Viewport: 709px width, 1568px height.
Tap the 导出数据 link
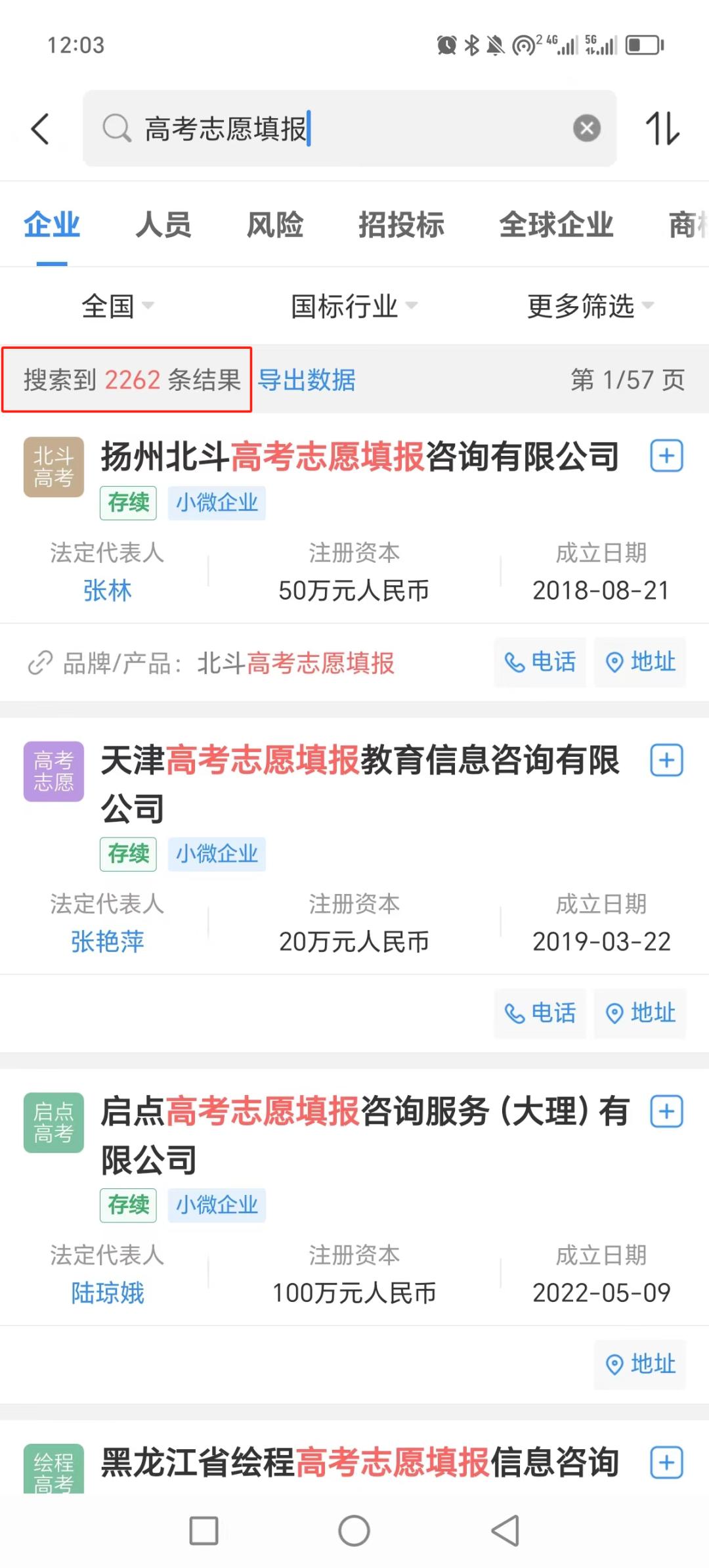pos(307,380)
